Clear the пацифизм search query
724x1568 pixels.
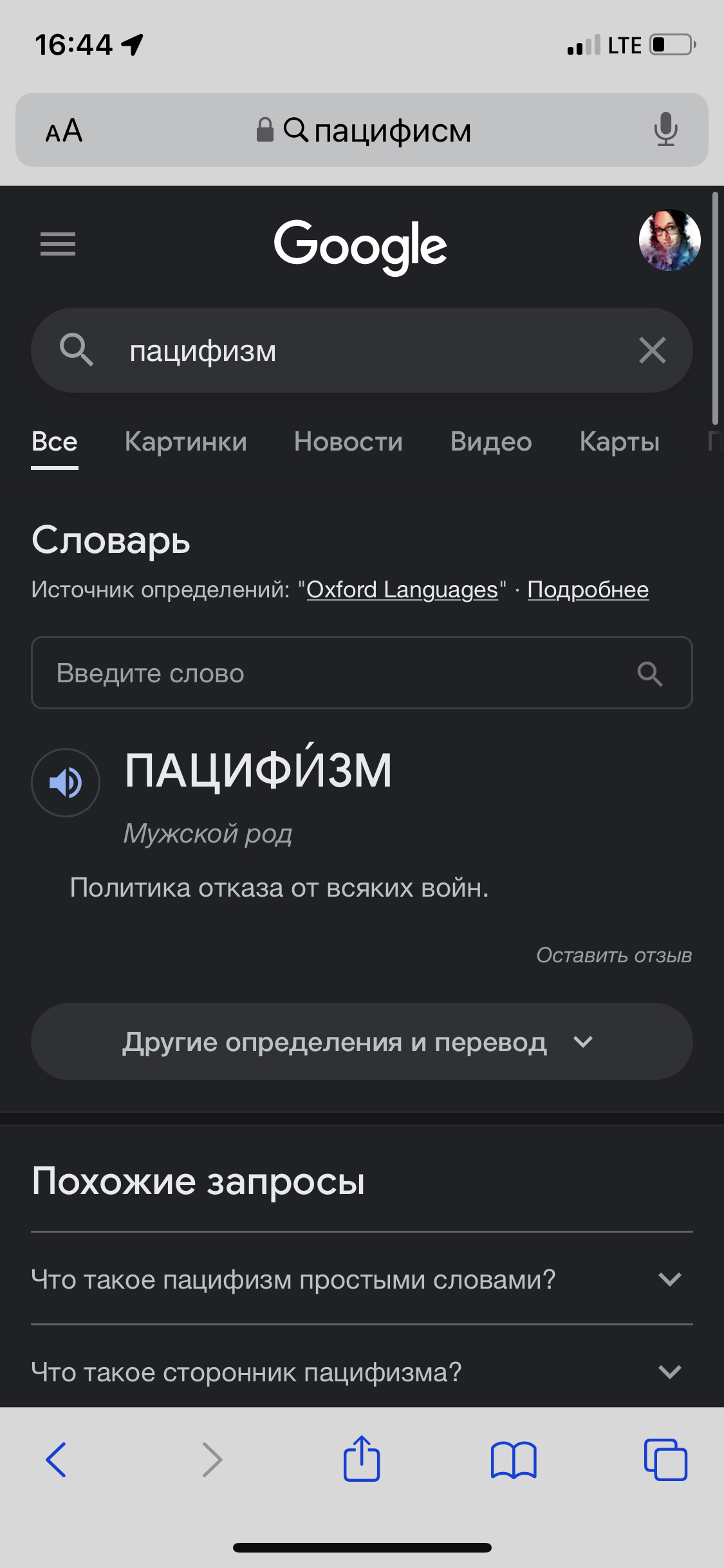[652, 351]
